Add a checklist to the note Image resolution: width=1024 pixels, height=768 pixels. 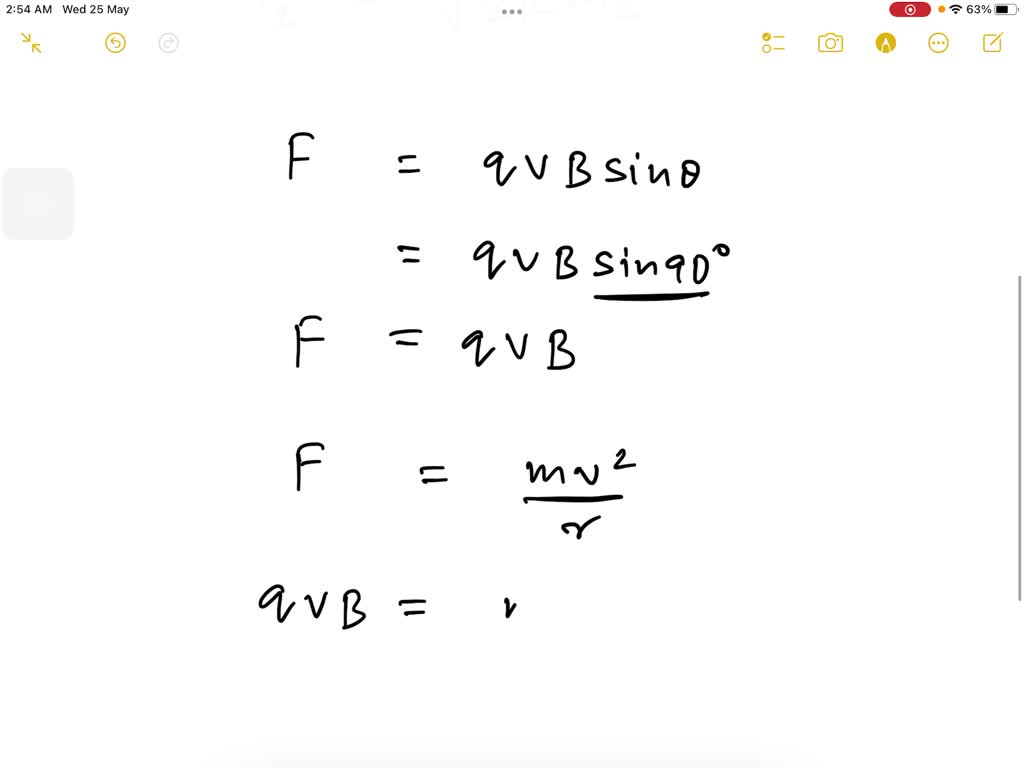tap(773, 43)
